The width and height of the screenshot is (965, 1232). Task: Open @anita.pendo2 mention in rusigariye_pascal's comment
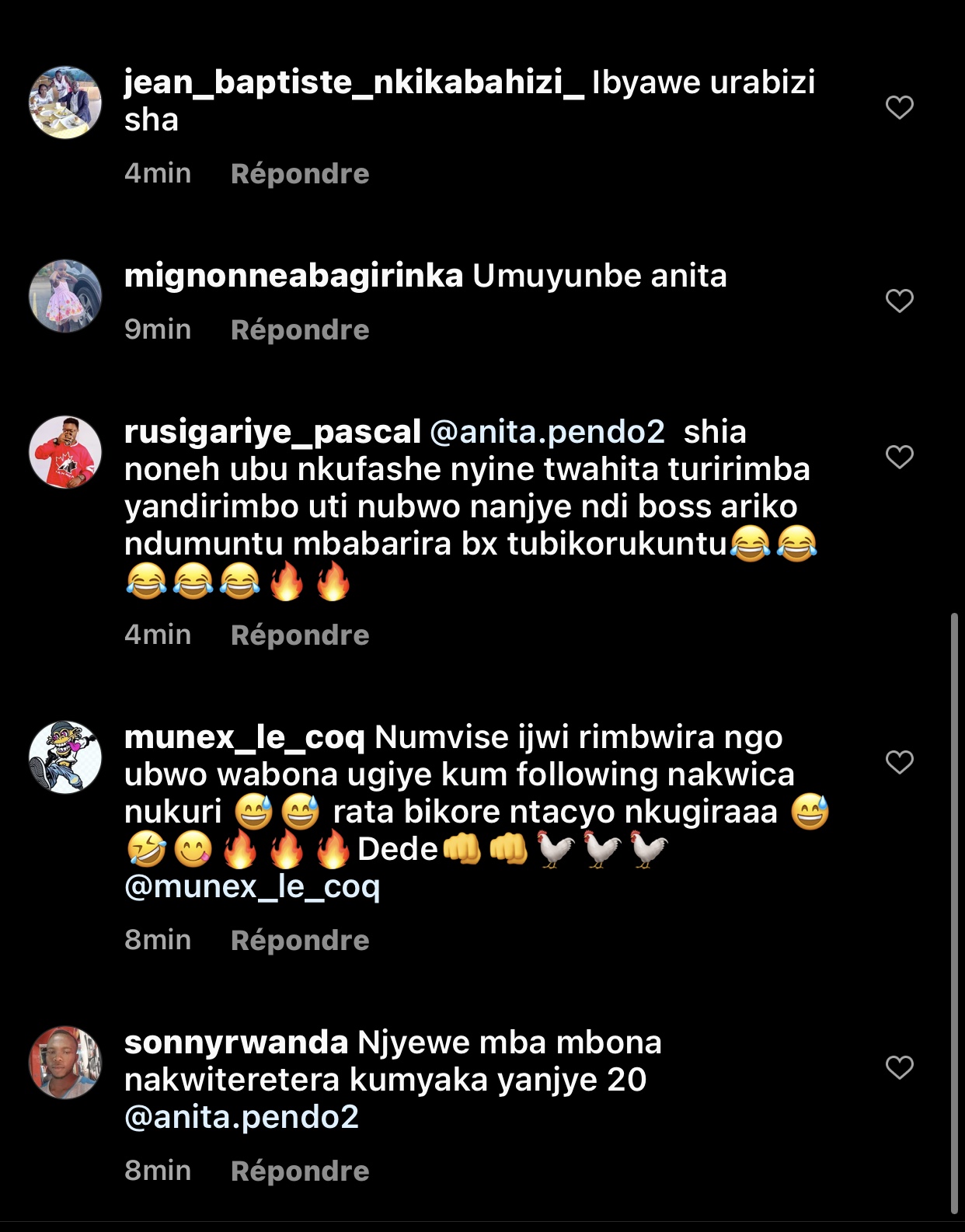click(x=547, y=432)
